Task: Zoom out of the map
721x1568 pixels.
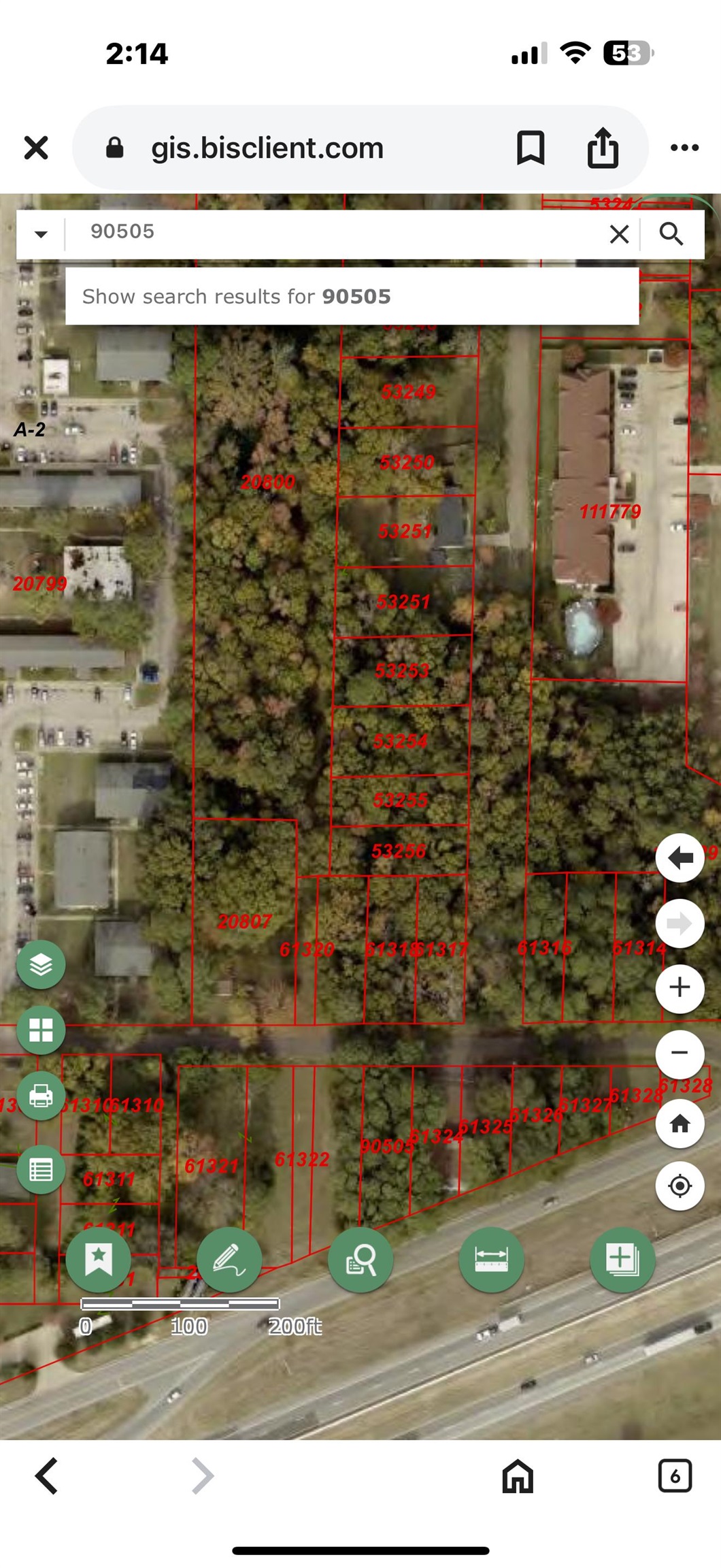Action: 680,1053
